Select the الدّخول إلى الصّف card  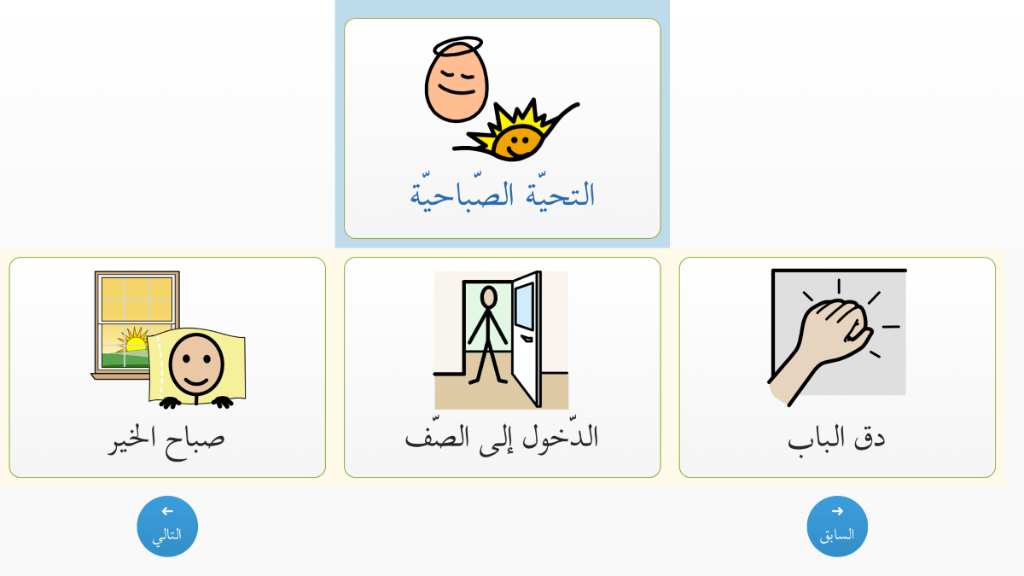(502, 367)
